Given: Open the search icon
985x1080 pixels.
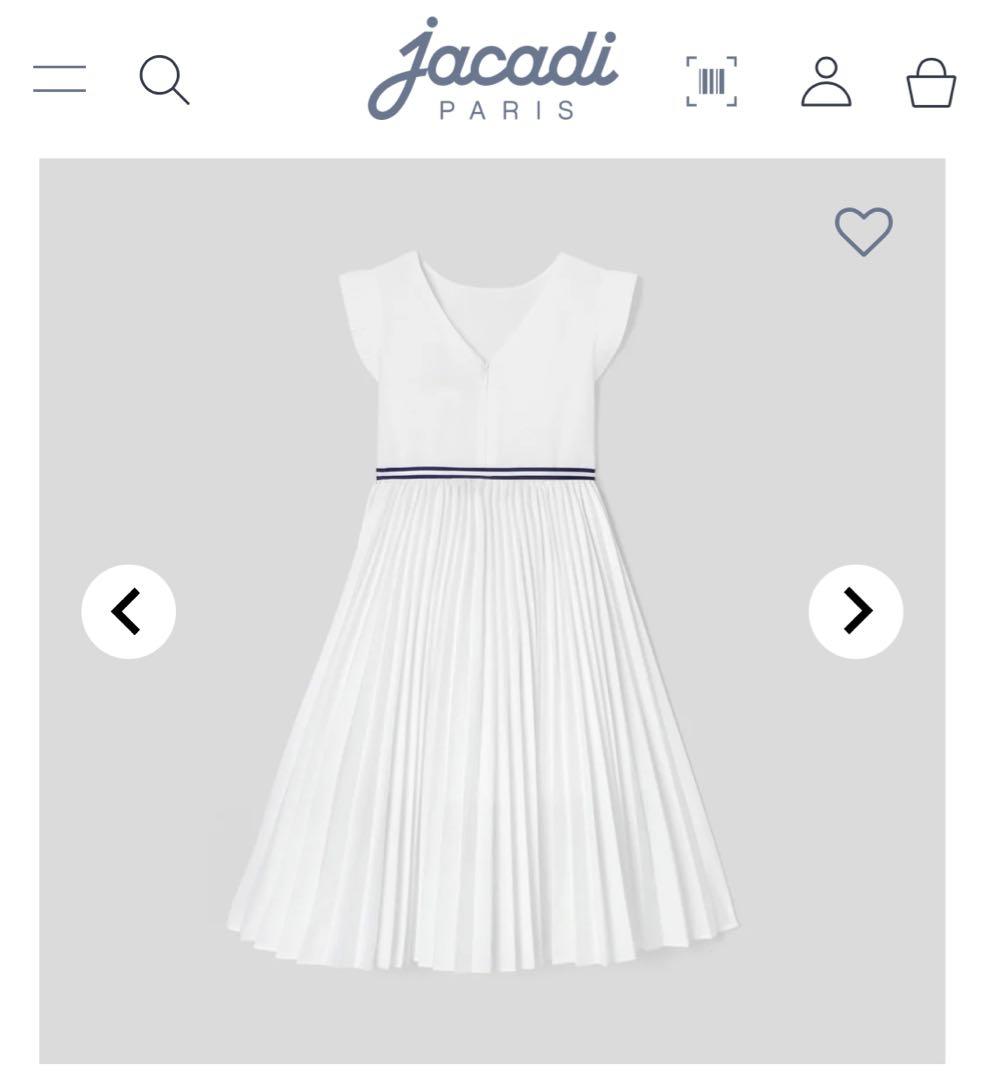Looking at the screenshot, I should [x=164, y=80].
